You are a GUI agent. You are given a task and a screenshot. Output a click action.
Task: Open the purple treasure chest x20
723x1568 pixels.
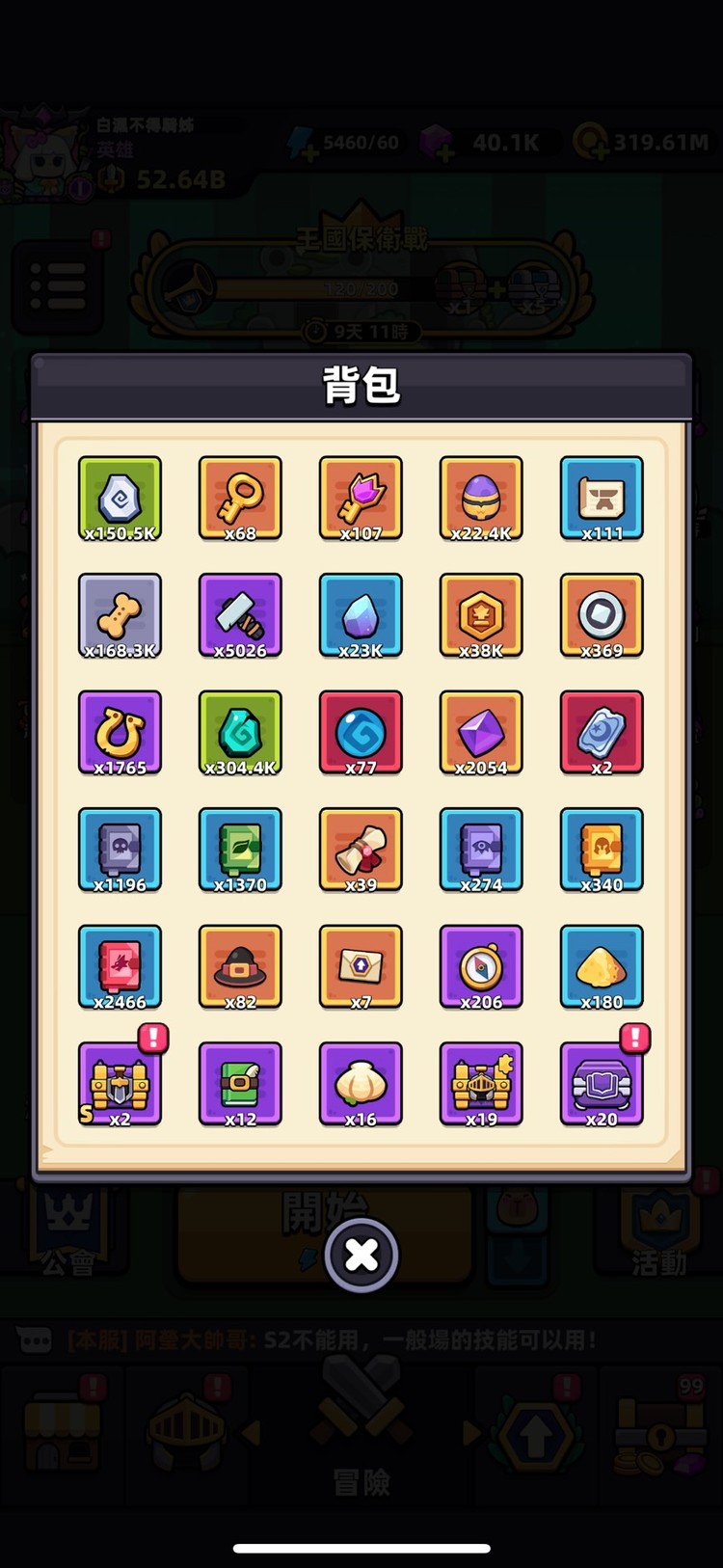click(602, 1084)
